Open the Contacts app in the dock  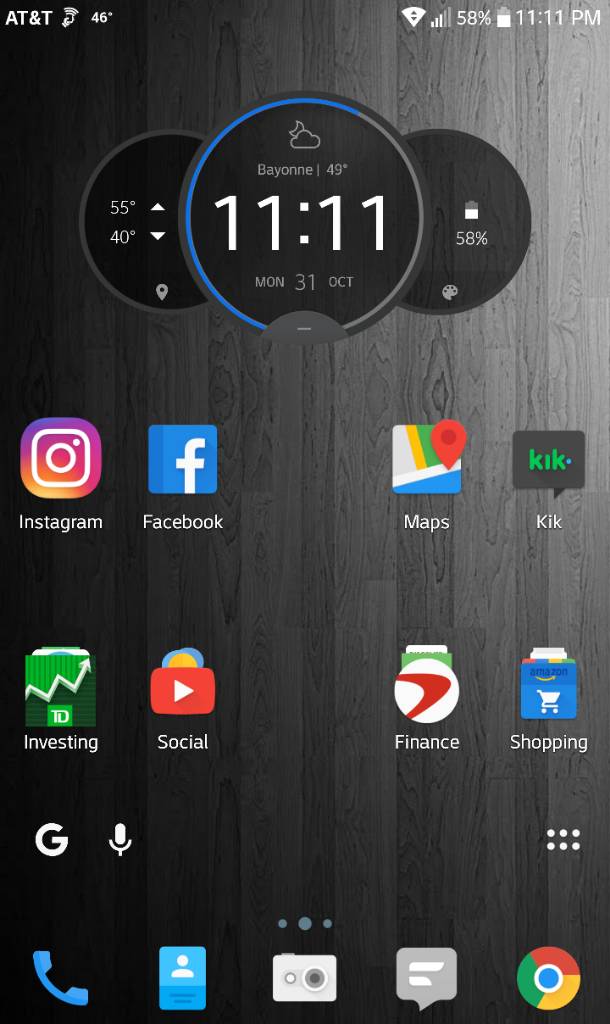point(182,977)
